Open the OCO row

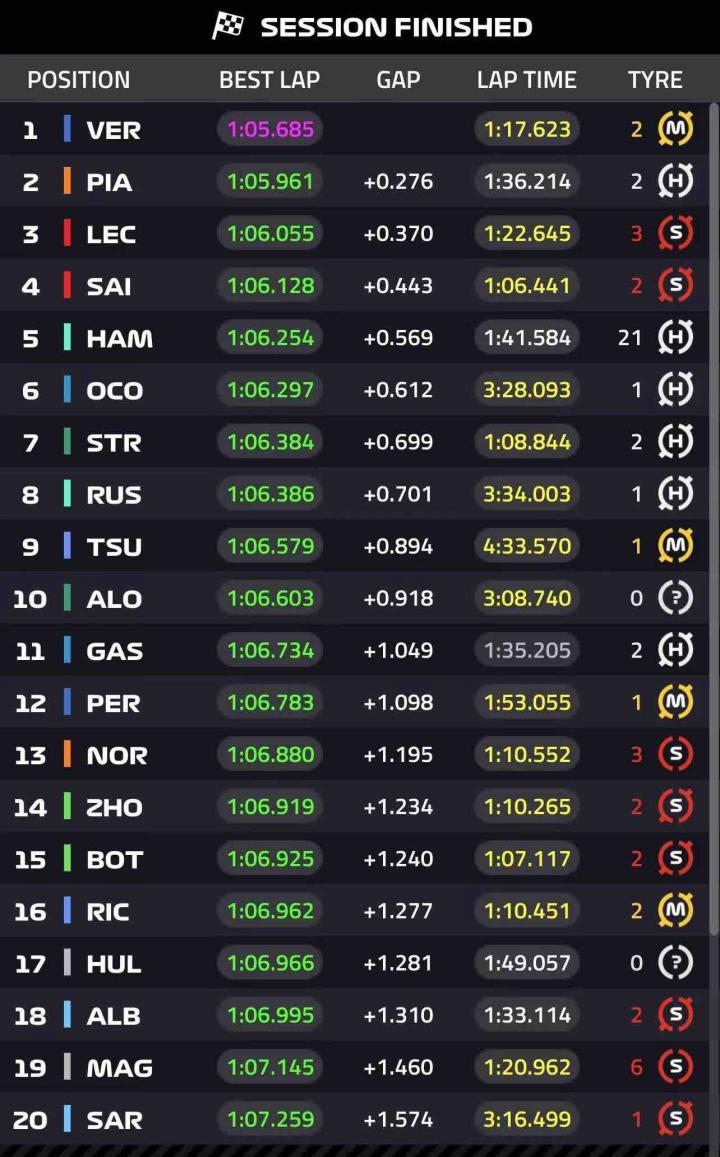[x=114, y=390]
